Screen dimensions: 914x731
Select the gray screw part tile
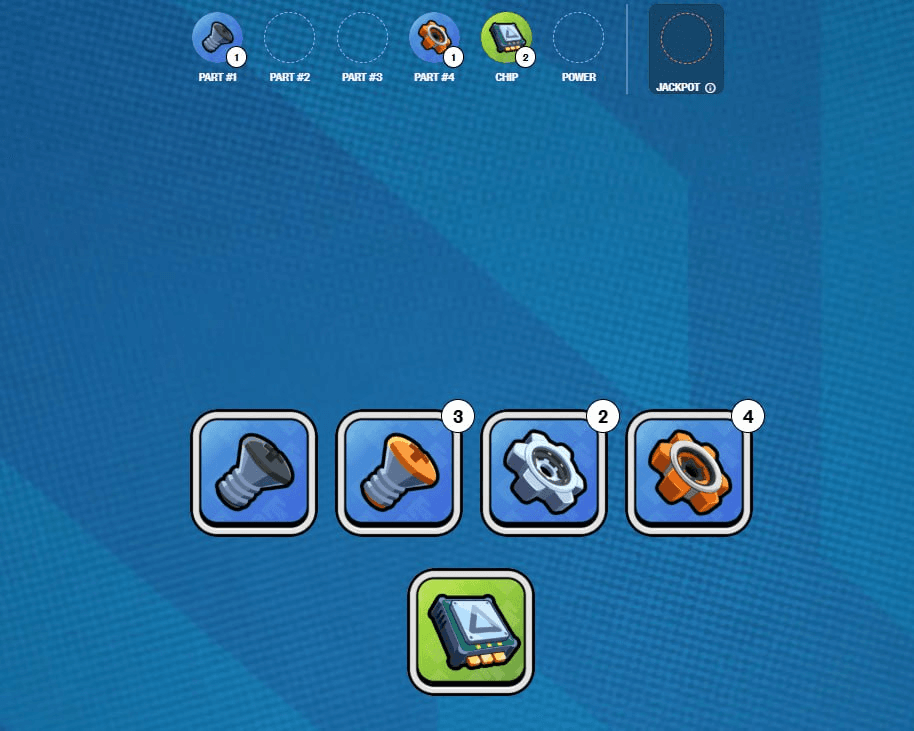click(254, 473)
